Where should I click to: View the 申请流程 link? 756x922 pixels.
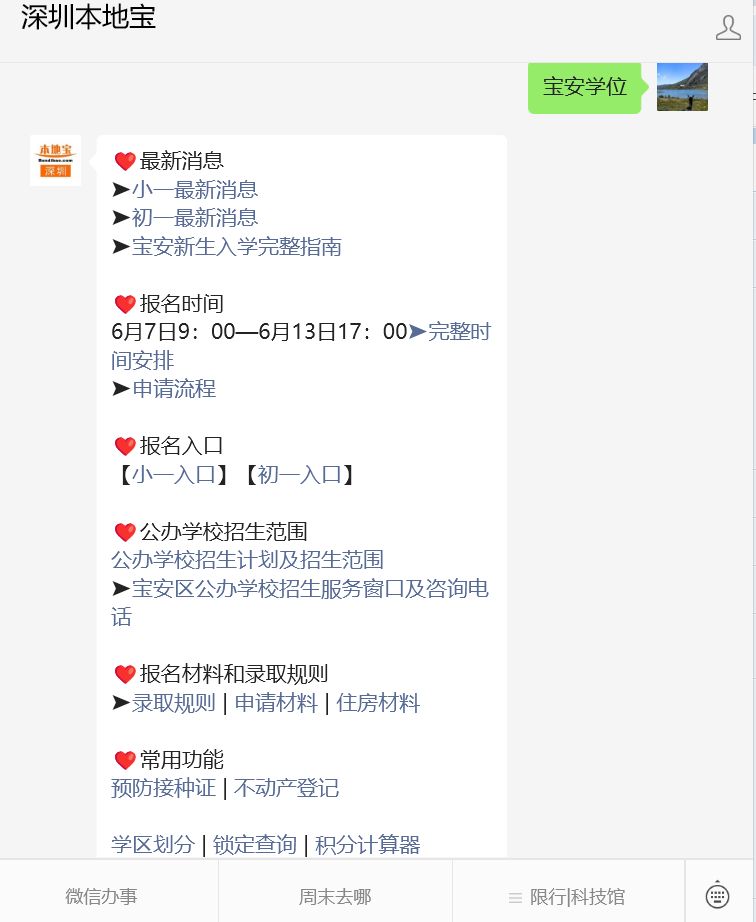[x=174, y=388]
